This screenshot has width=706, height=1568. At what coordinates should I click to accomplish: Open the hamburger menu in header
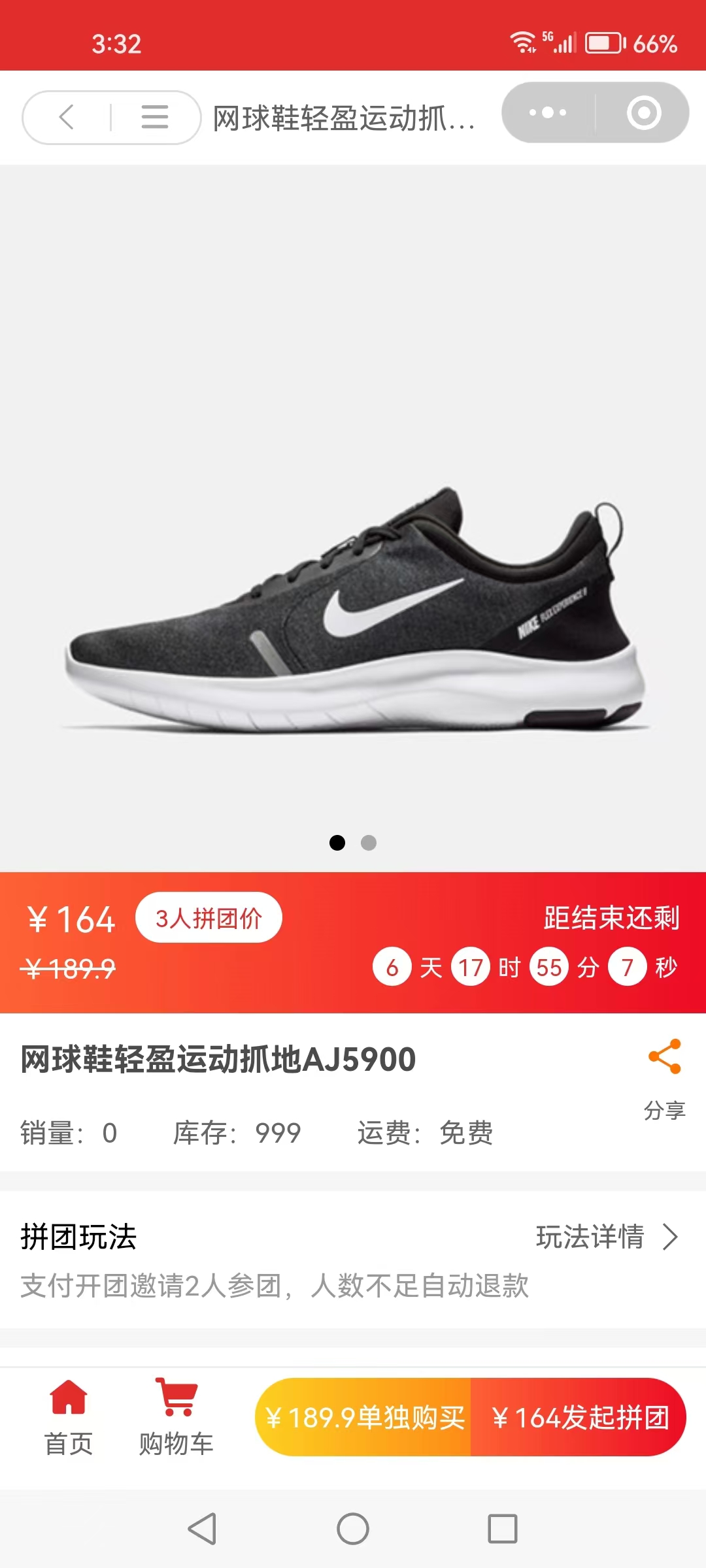click(155, 118)
